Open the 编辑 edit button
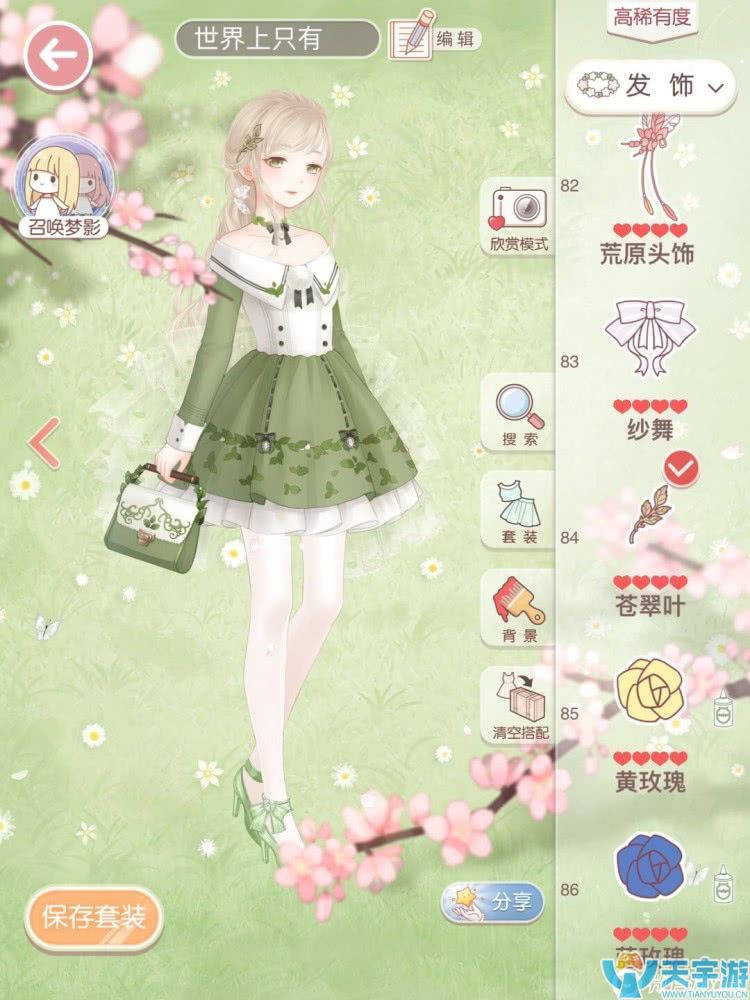This screenshot has width=750, height=1000. (x=434, y=38)
